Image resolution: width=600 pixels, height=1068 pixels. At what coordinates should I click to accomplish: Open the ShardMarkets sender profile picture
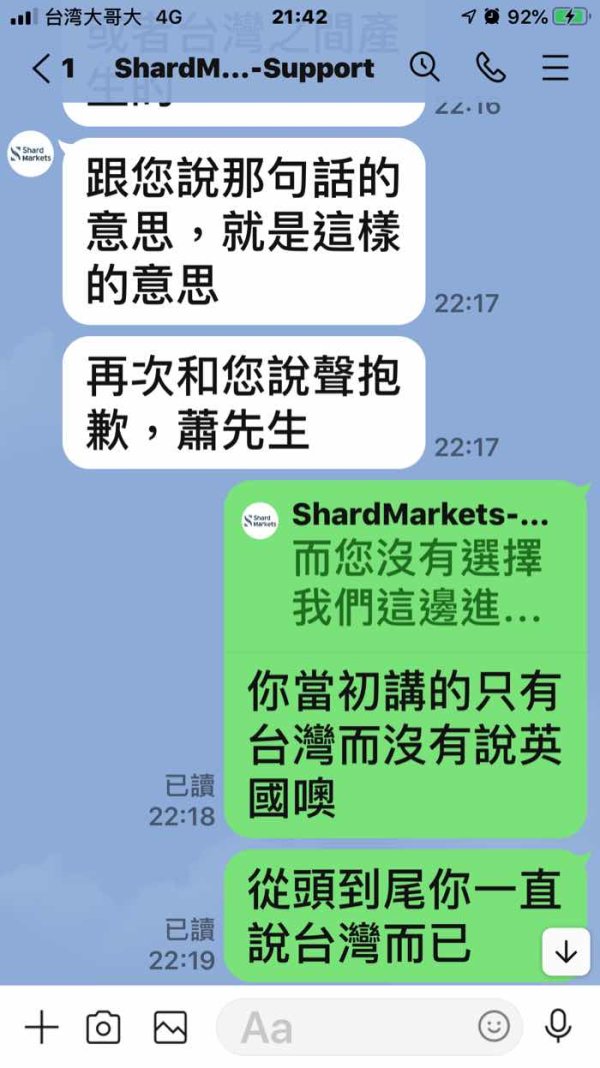point(31,155)
